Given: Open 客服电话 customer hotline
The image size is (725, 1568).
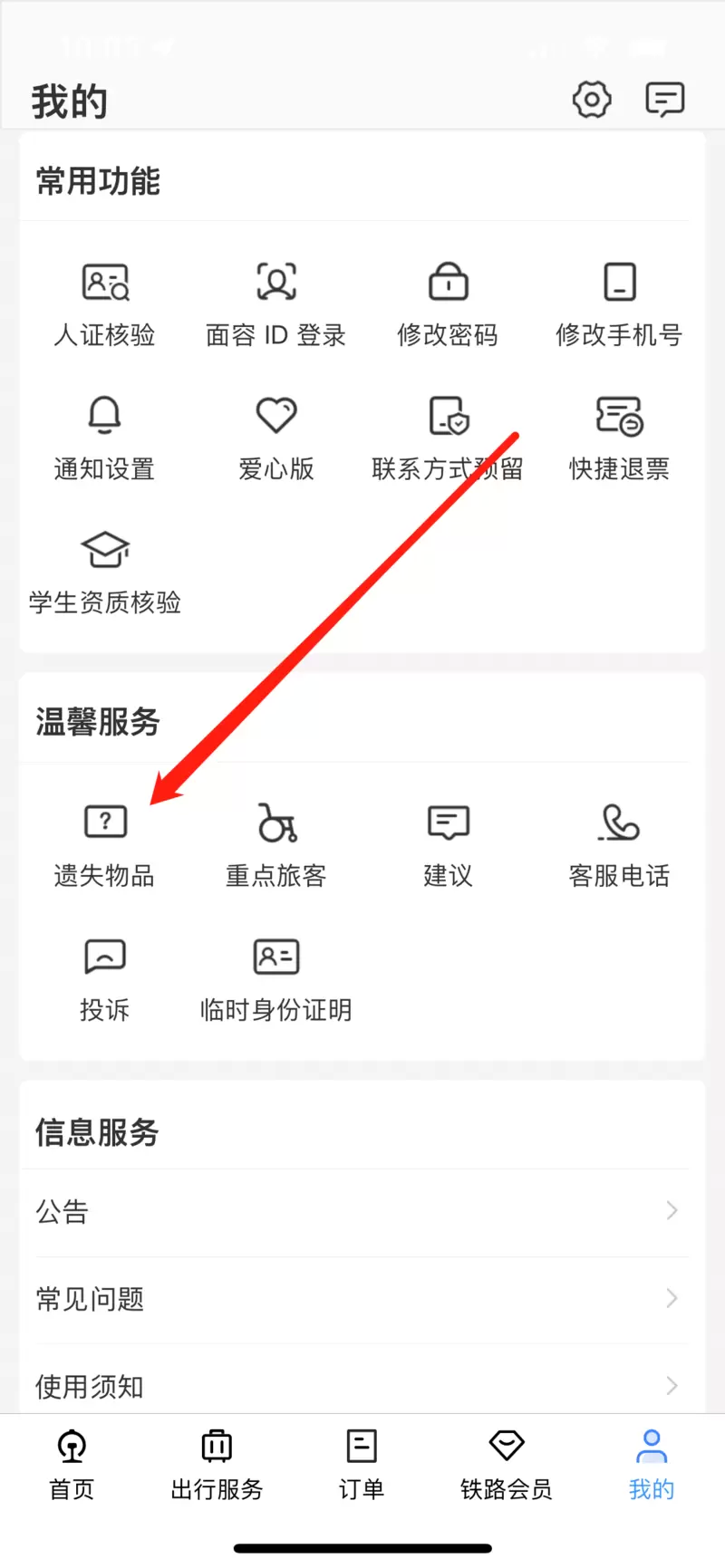Looking at the screenshot, I should click(619, 844).
